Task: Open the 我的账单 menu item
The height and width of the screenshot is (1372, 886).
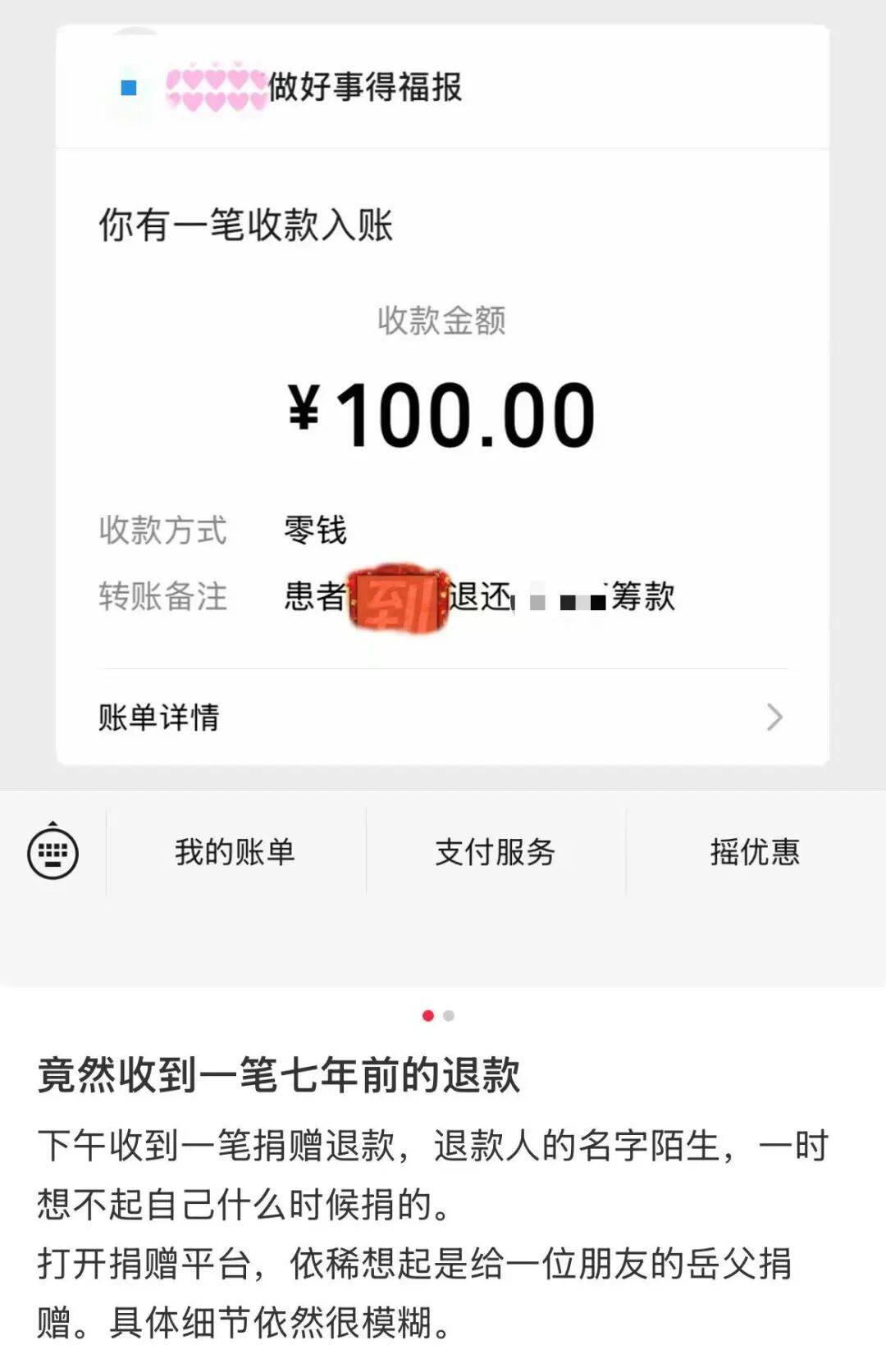Action: (x=233, y=853)
